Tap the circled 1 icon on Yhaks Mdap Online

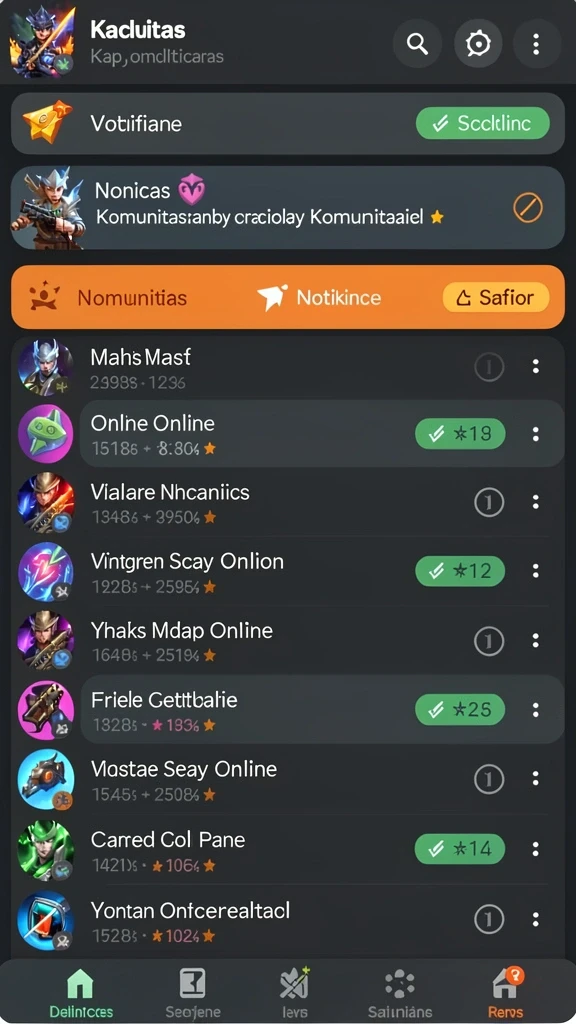(x=488, y=641)
